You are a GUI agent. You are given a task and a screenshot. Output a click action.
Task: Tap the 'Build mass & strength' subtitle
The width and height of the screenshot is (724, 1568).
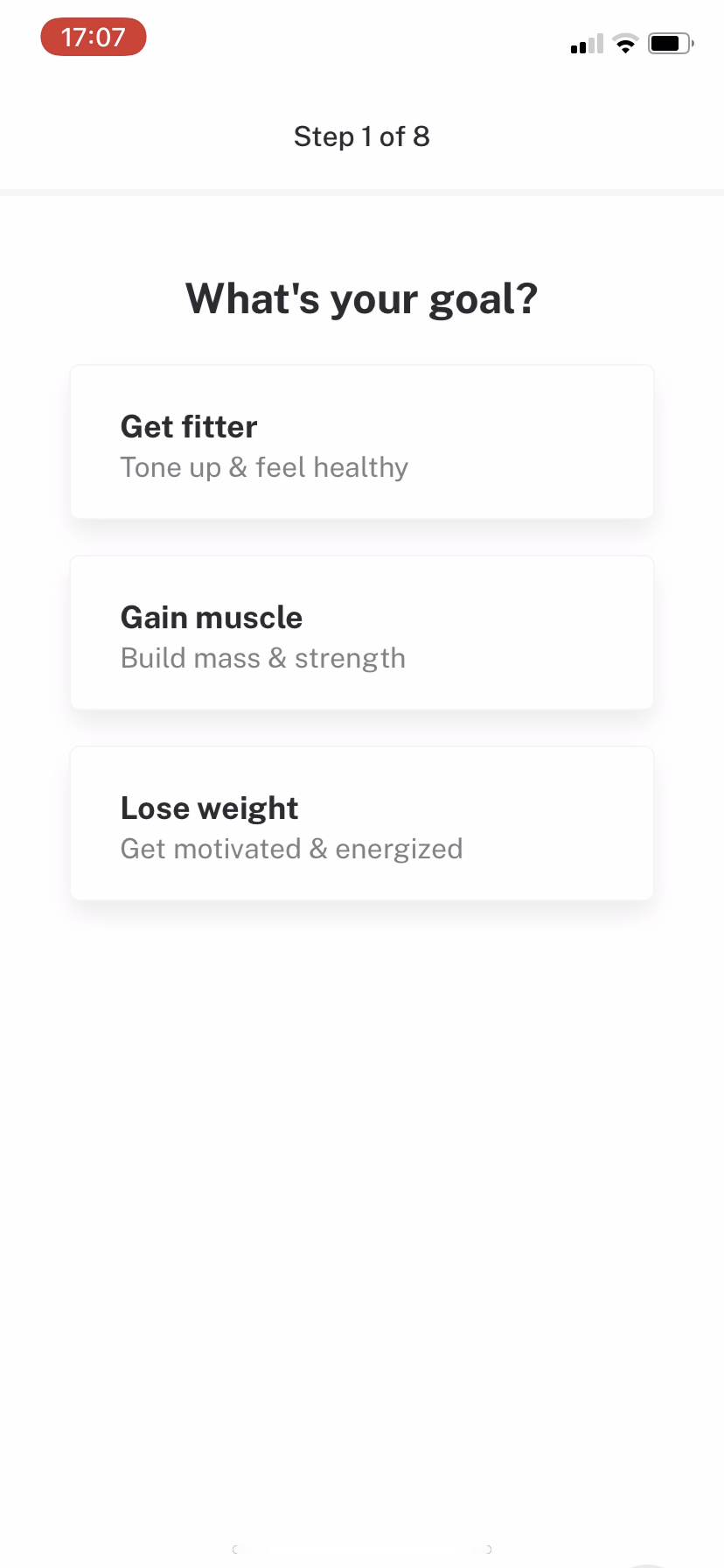pyautogui.click(x=262, y=657)
